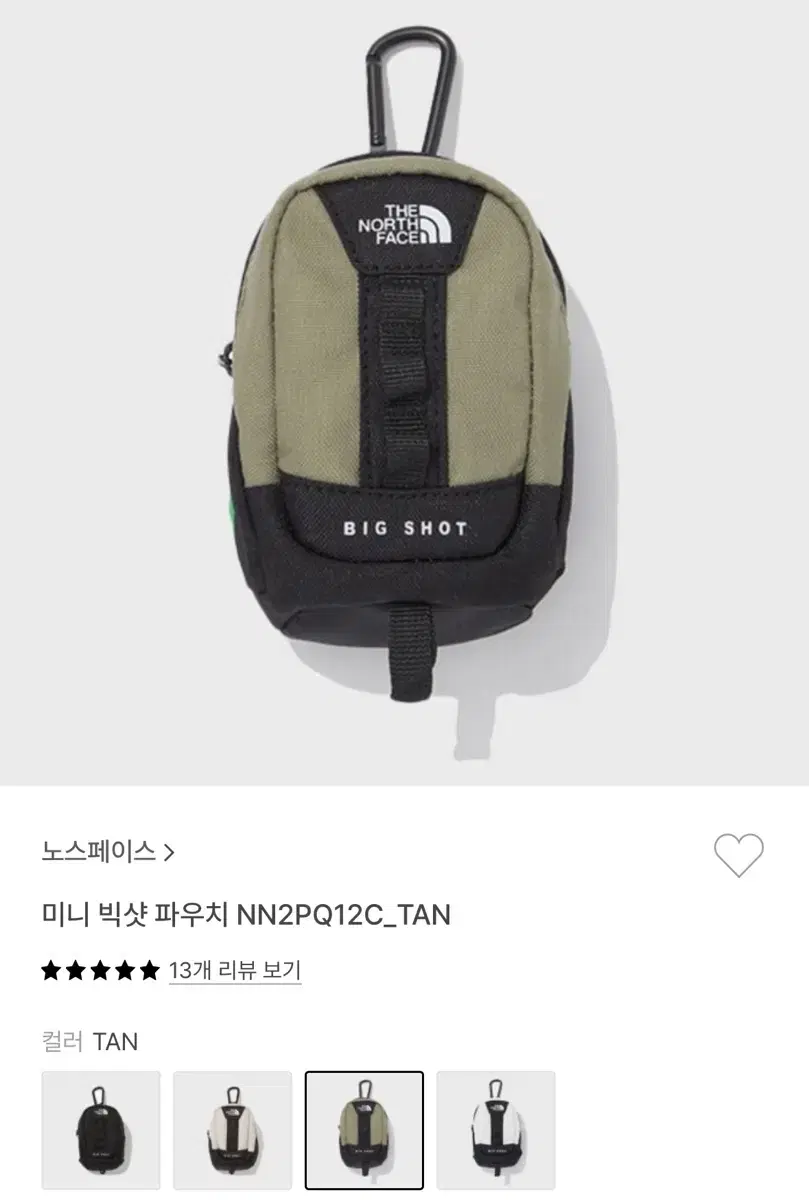Select the black pouch color variant
The height and width of the screenshot is (1200, 809).
tap(101, 1140)
